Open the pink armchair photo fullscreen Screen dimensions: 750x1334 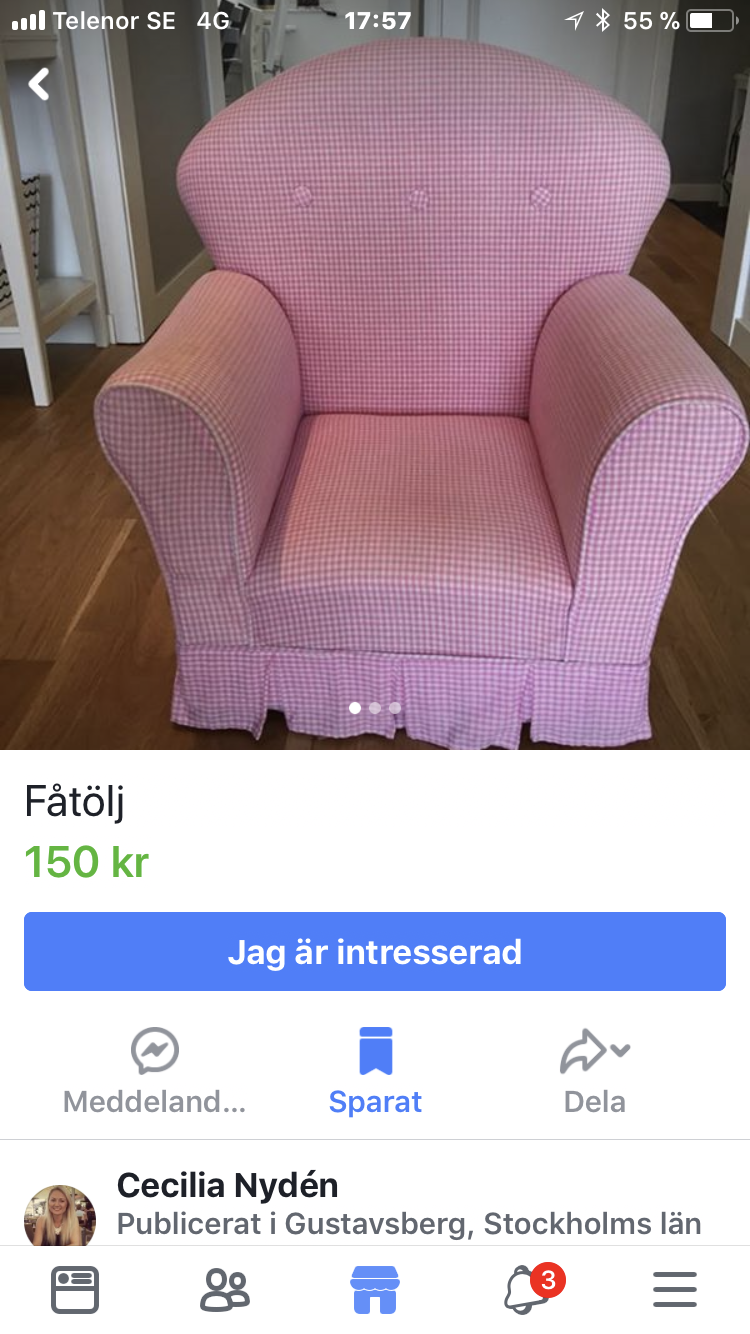point(375,400)
